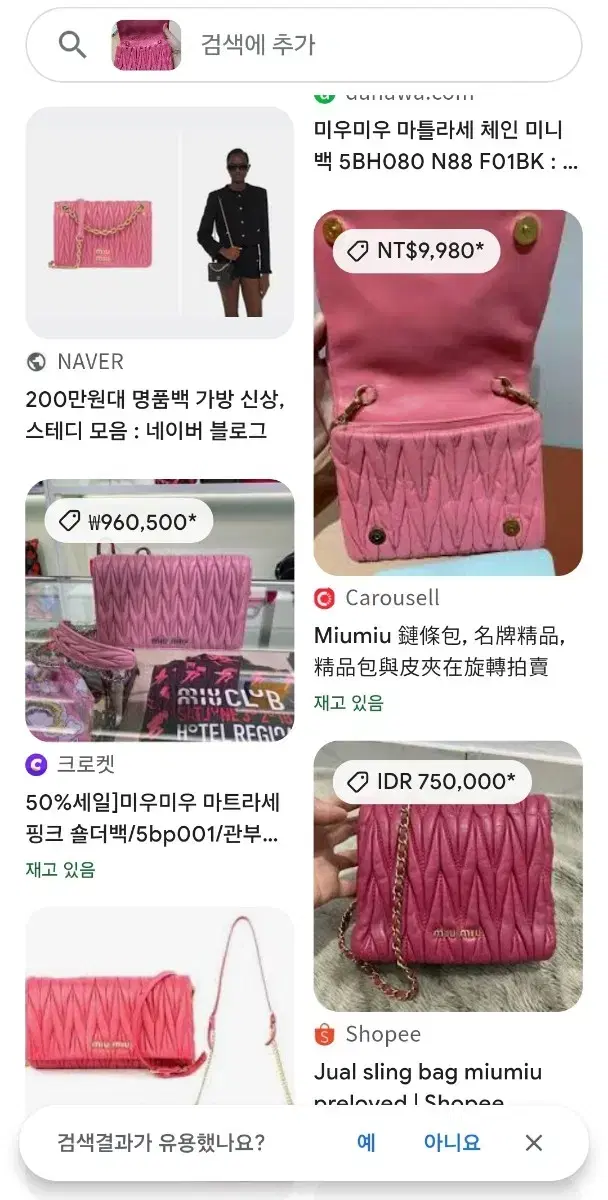The image size is (608, 1200).
Task: Tap the pink bag thumbnail in search bar
Action: click(146, 45)
